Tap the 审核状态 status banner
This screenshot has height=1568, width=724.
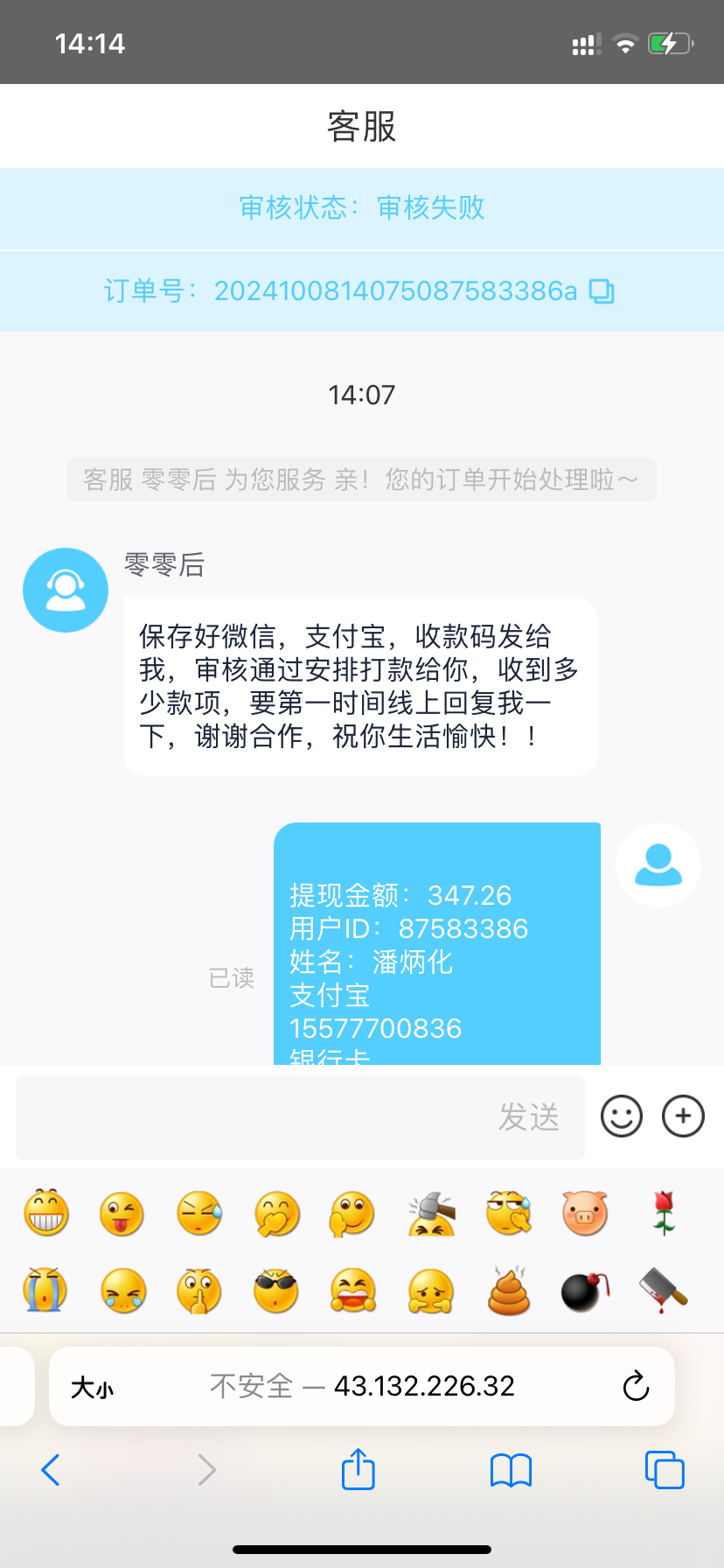(x=362, y=208)
